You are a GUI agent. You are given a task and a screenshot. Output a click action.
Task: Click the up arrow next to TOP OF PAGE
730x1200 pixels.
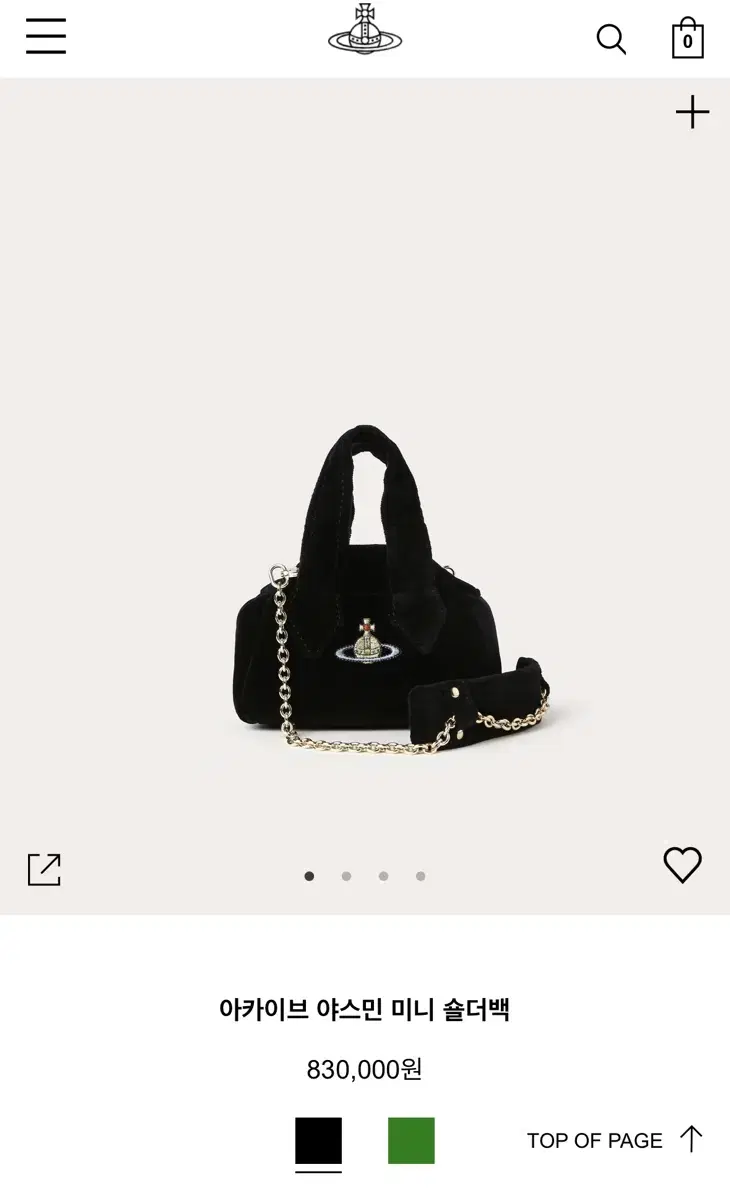pyautogui.click(x=689, y=1139)
